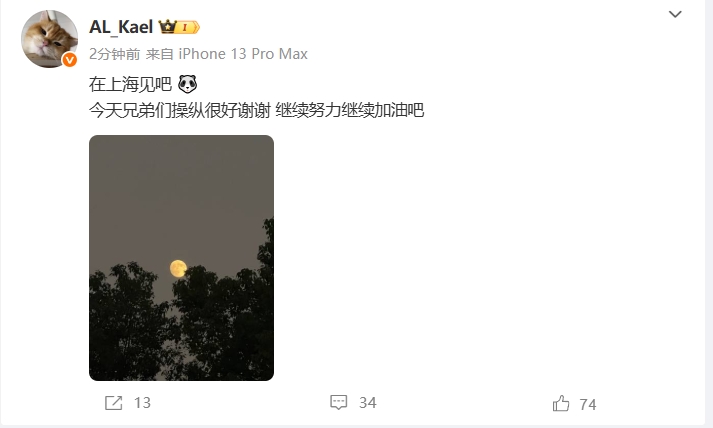Open the moon photo thumbnail
The height and width of the screenshot is (428, 713).
(x=181, y=258)
